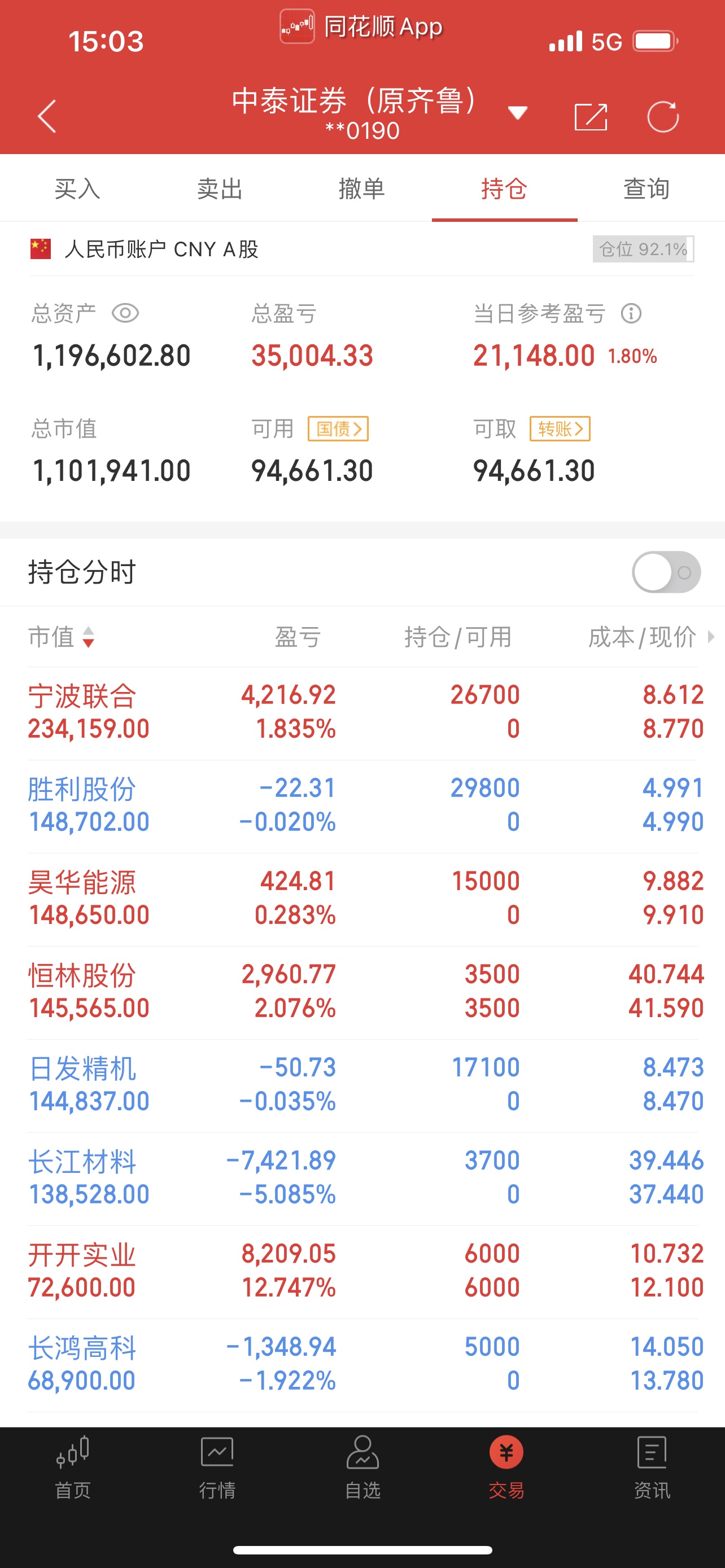Viewport: 725px width, 1568px height.
Task: Go to the 首页 tab
Action: tap(72, 1468)
